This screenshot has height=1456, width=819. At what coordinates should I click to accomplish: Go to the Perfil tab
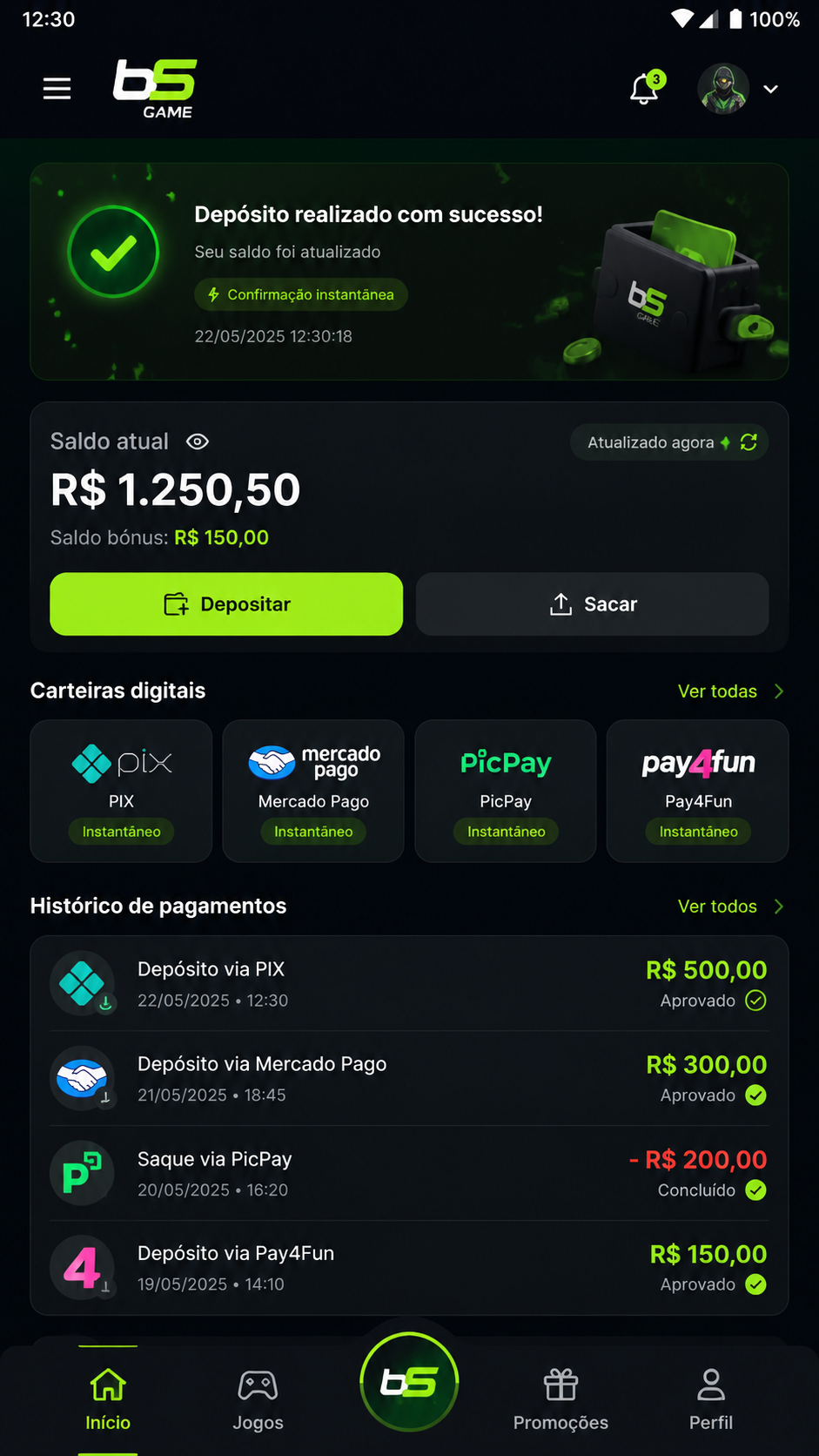pos(711,1399)
